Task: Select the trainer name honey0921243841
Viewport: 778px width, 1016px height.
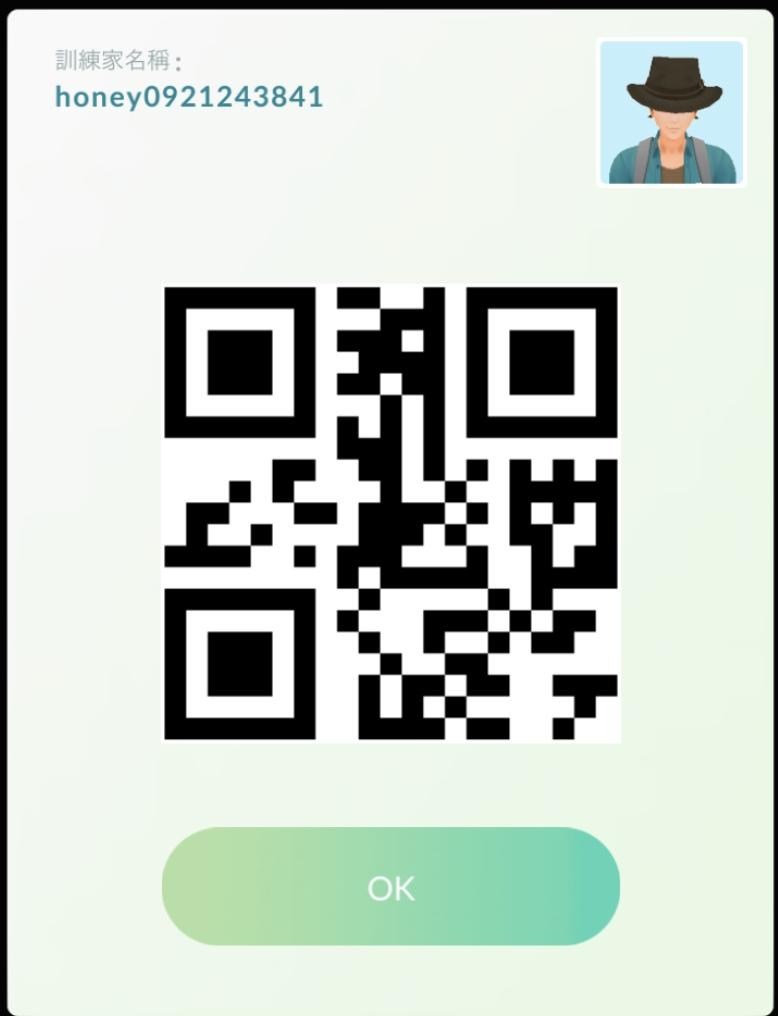Action: (x=189, y=97)
